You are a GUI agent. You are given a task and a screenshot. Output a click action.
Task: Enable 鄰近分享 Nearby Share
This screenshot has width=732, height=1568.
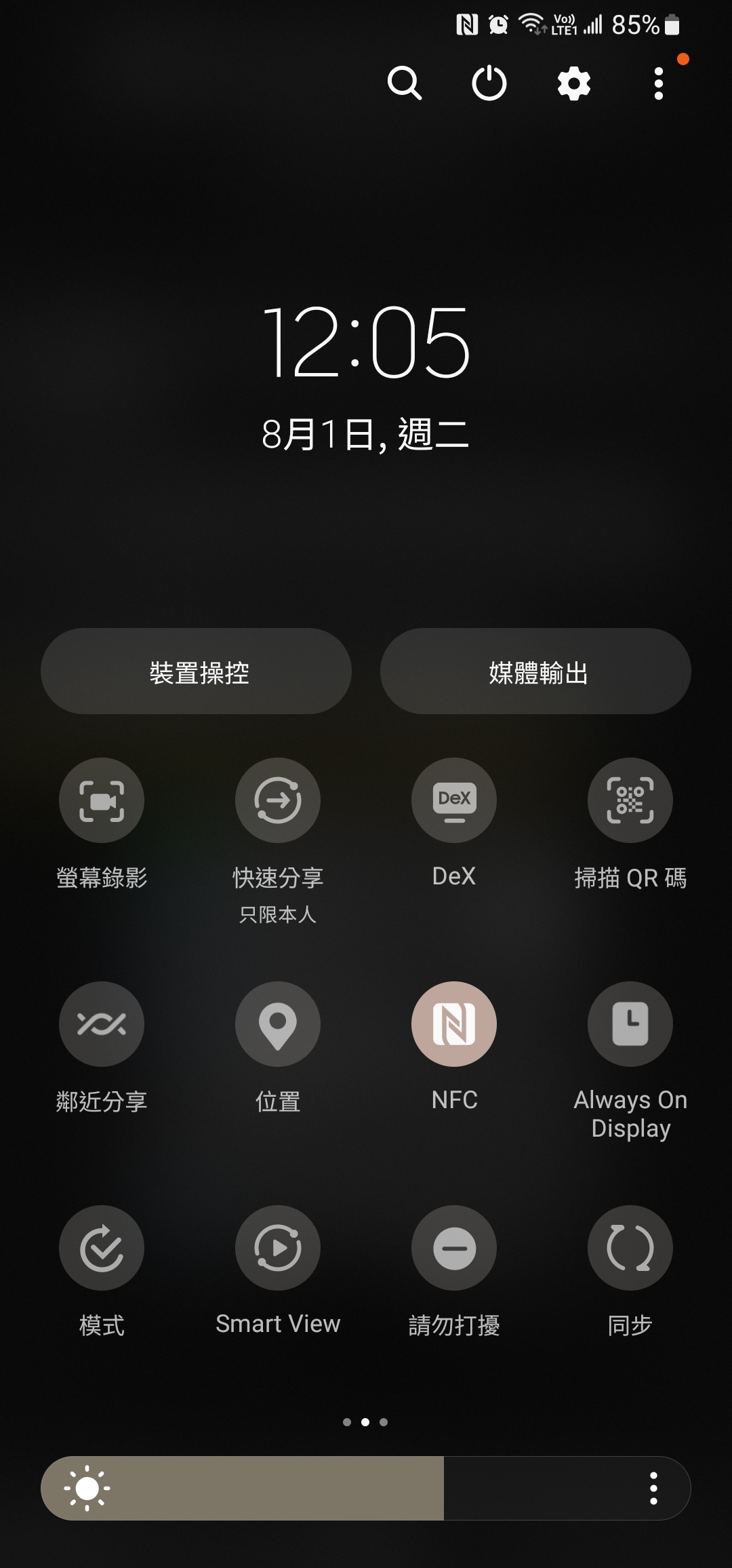coord(102,1024)
